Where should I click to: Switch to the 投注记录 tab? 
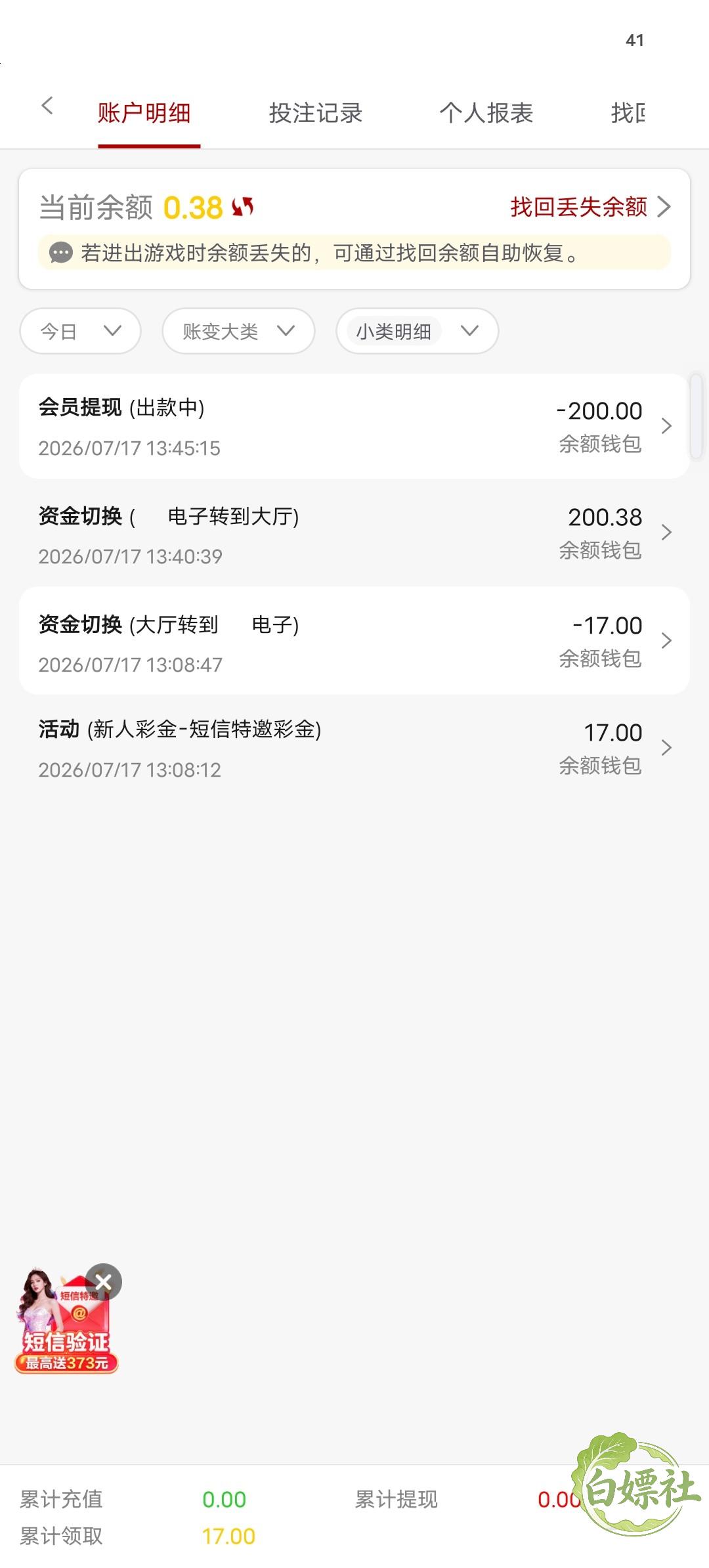(x=315, y=113)
